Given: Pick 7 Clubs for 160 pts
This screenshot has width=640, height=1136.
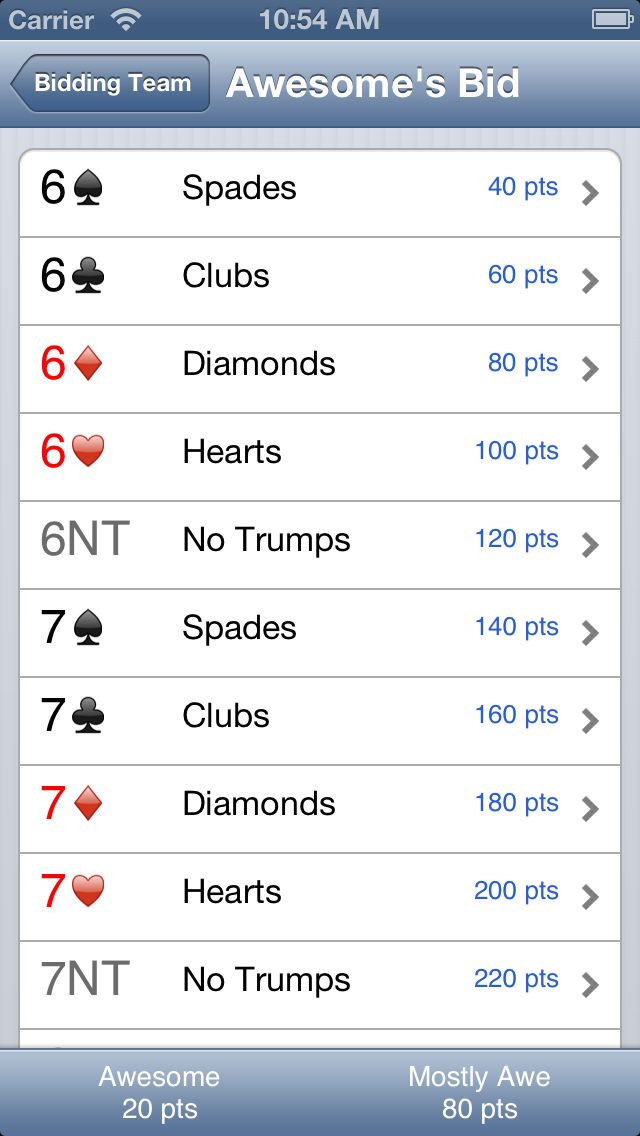Looking at the screenshot, I should [320, 717].
